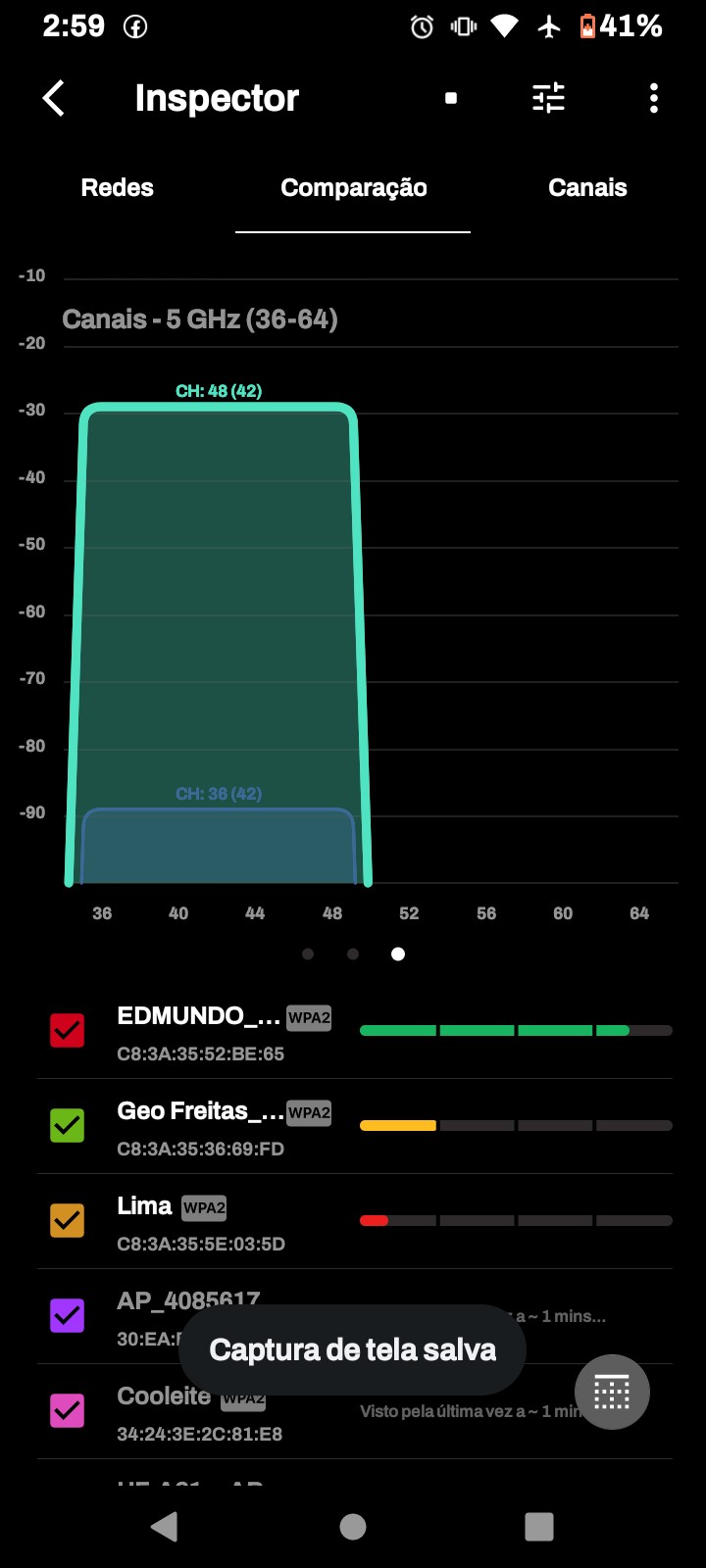This screenshot has width=706, height=1568.
Task: Select the Comparação tab
Action: click(x=353, y=188)
